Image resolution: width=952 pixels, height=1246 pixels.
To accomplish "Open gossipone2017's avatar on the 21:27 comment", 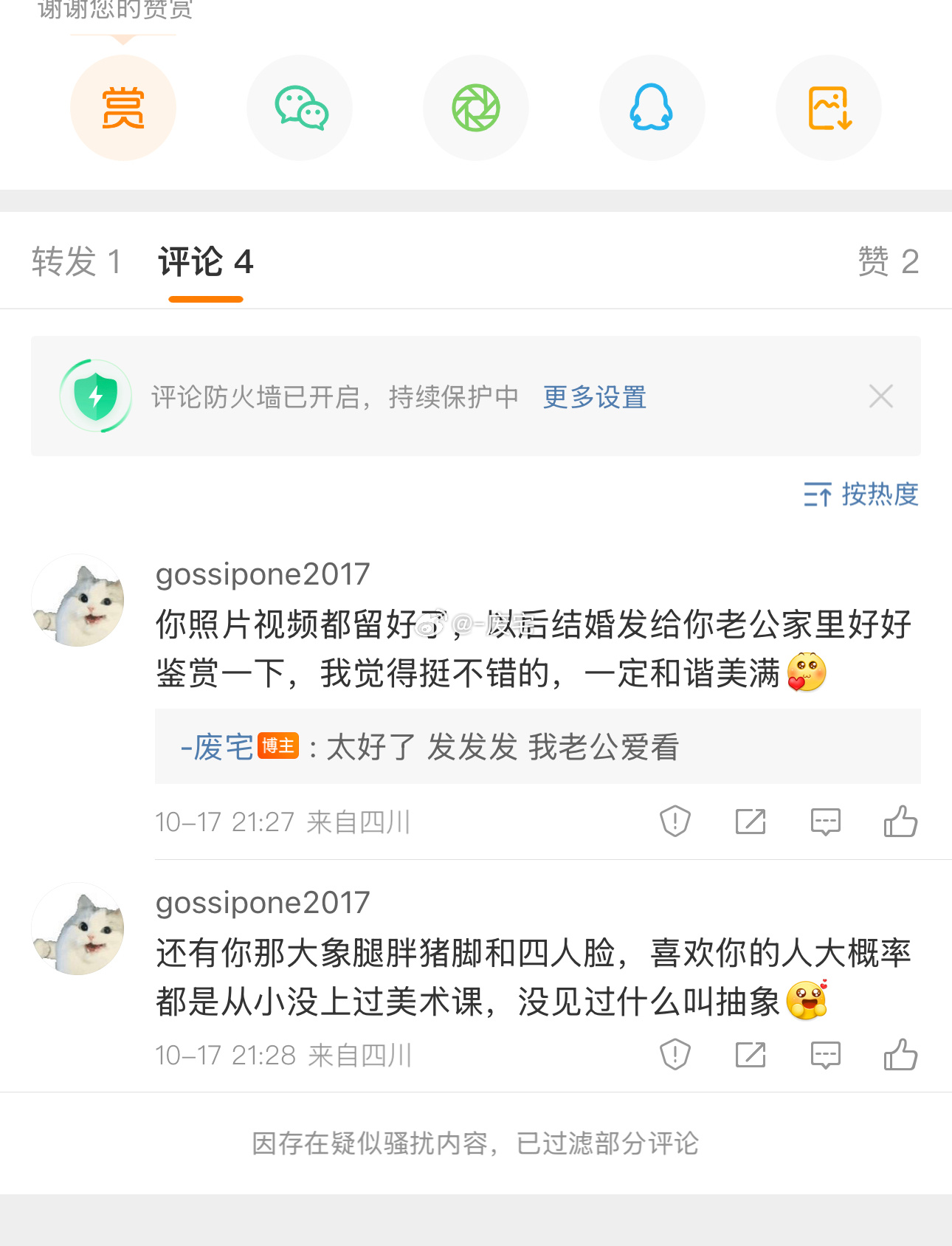I will [78, 600].
